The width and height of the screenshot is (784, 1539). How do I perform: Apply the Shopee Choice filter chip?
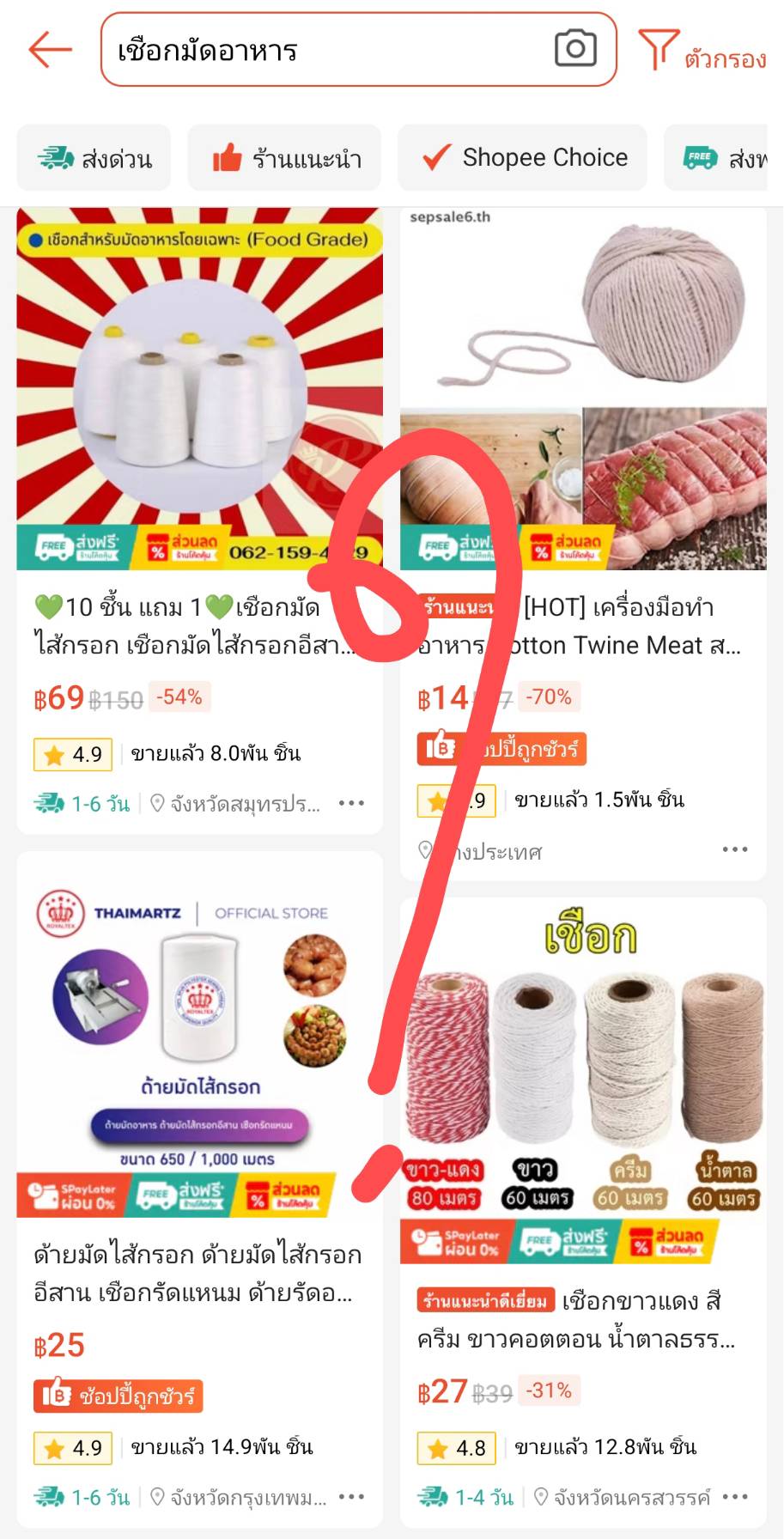coord(522,158)
